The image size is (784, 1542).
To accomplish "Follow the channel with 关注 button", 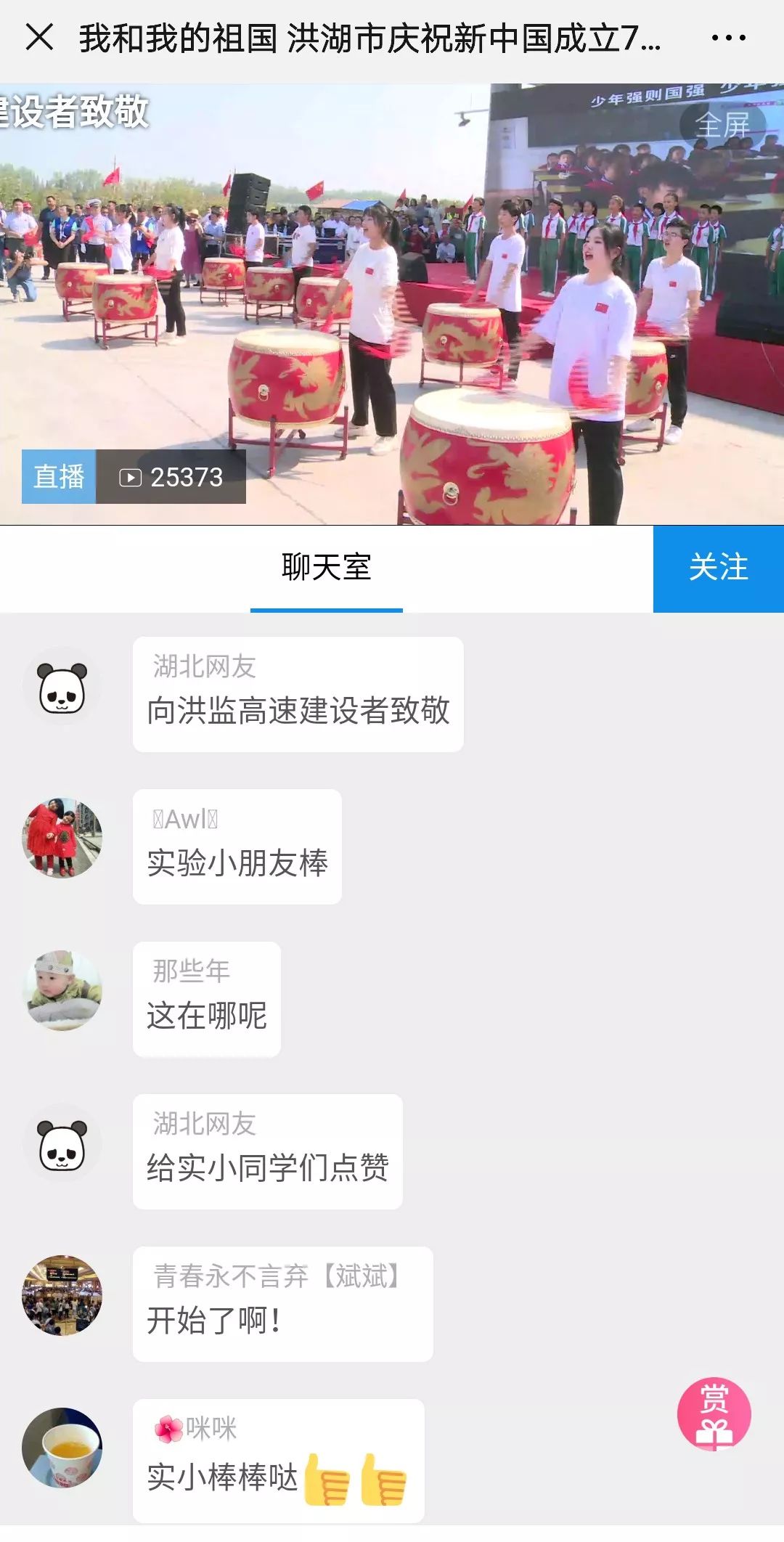I will pyautogui.click(x=718, y=568).
